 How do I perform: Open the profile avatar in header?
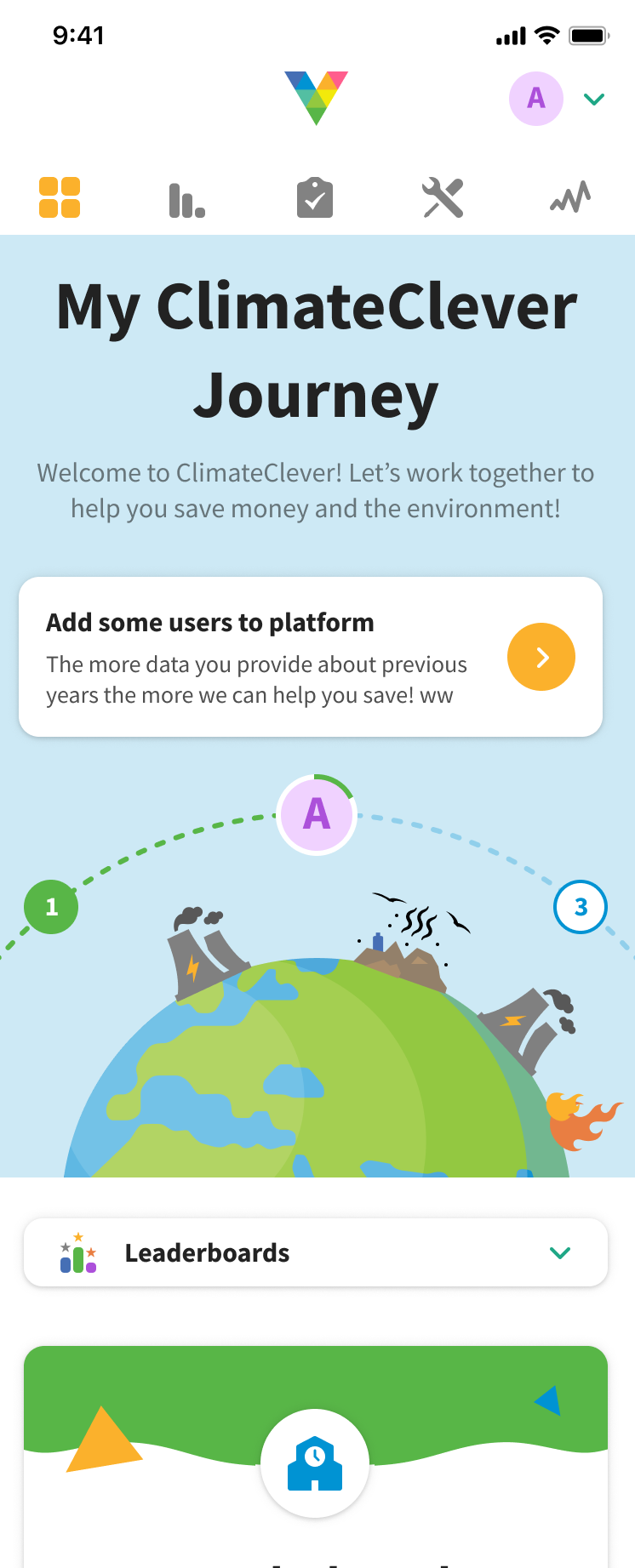click(x=535, y=99)
